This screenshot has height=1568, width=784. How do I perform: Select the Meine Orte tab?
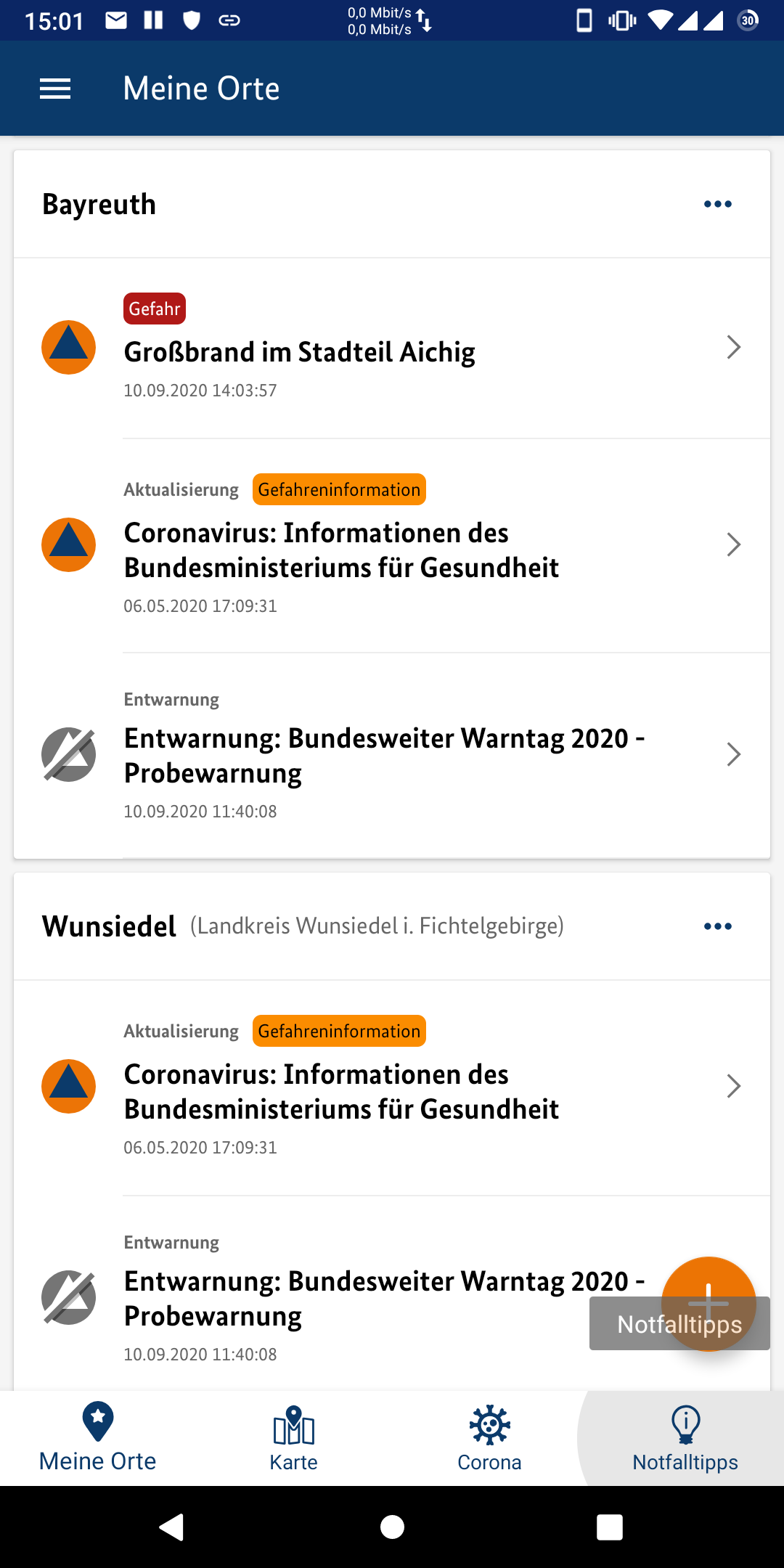pos(98,1437)
